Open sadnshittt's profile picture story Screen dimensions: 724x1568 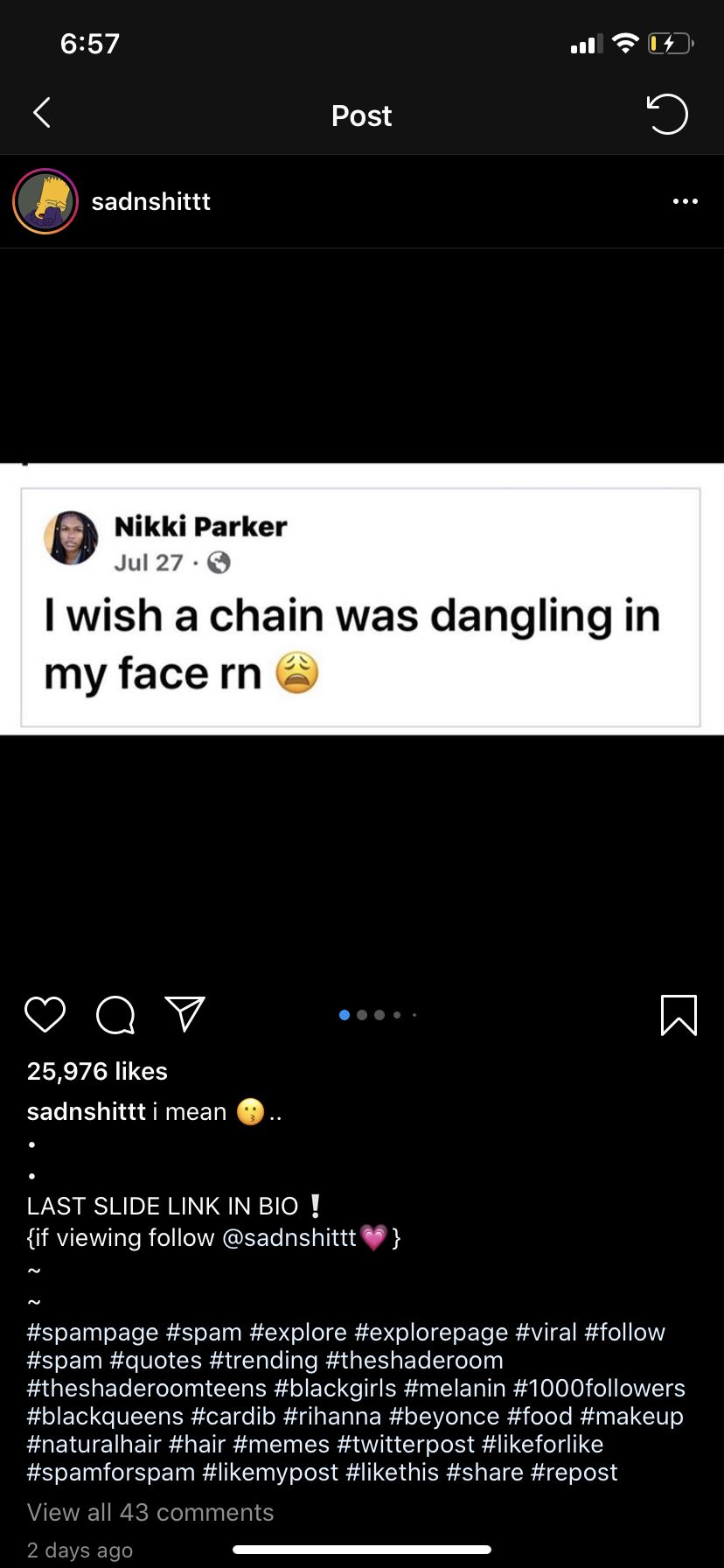coord(45,201)
